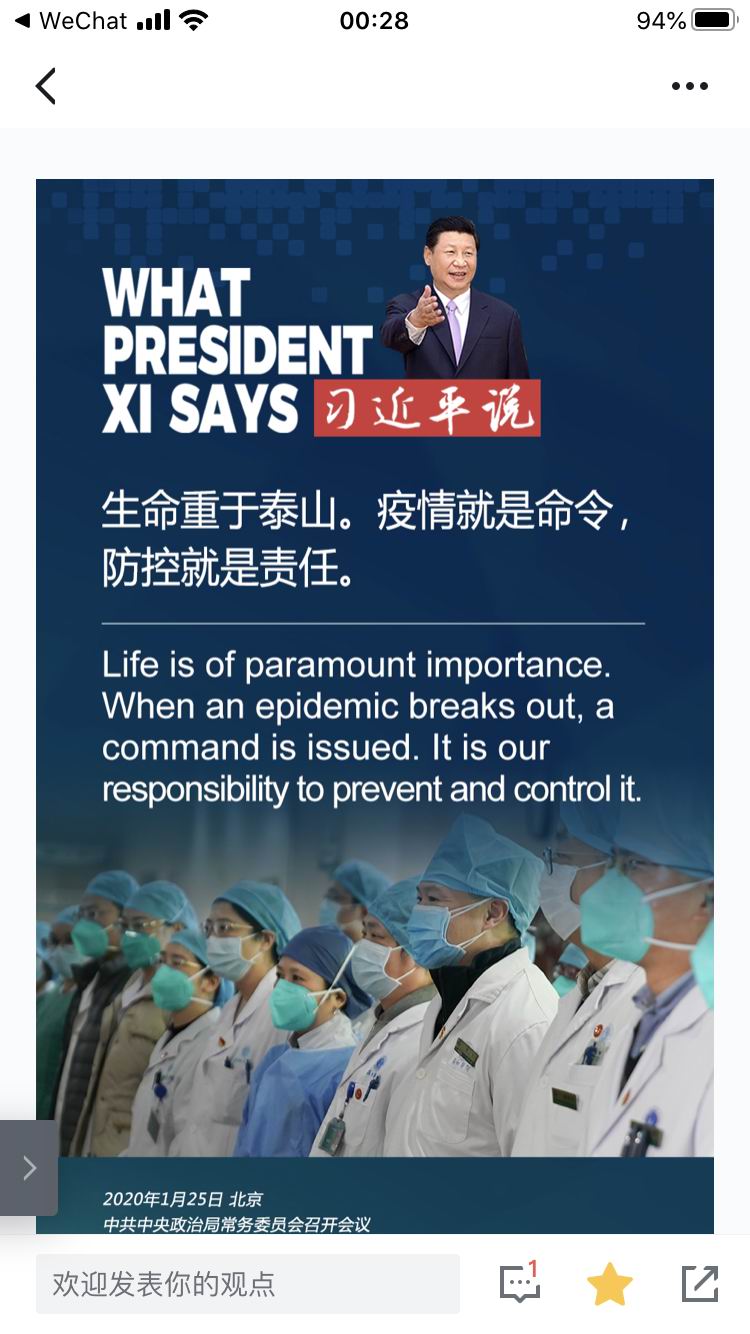The width and height of the screenshot is (750, 1334).
Task: Tap the comment field to write a viewpoint
Action: pos(247,1284)
